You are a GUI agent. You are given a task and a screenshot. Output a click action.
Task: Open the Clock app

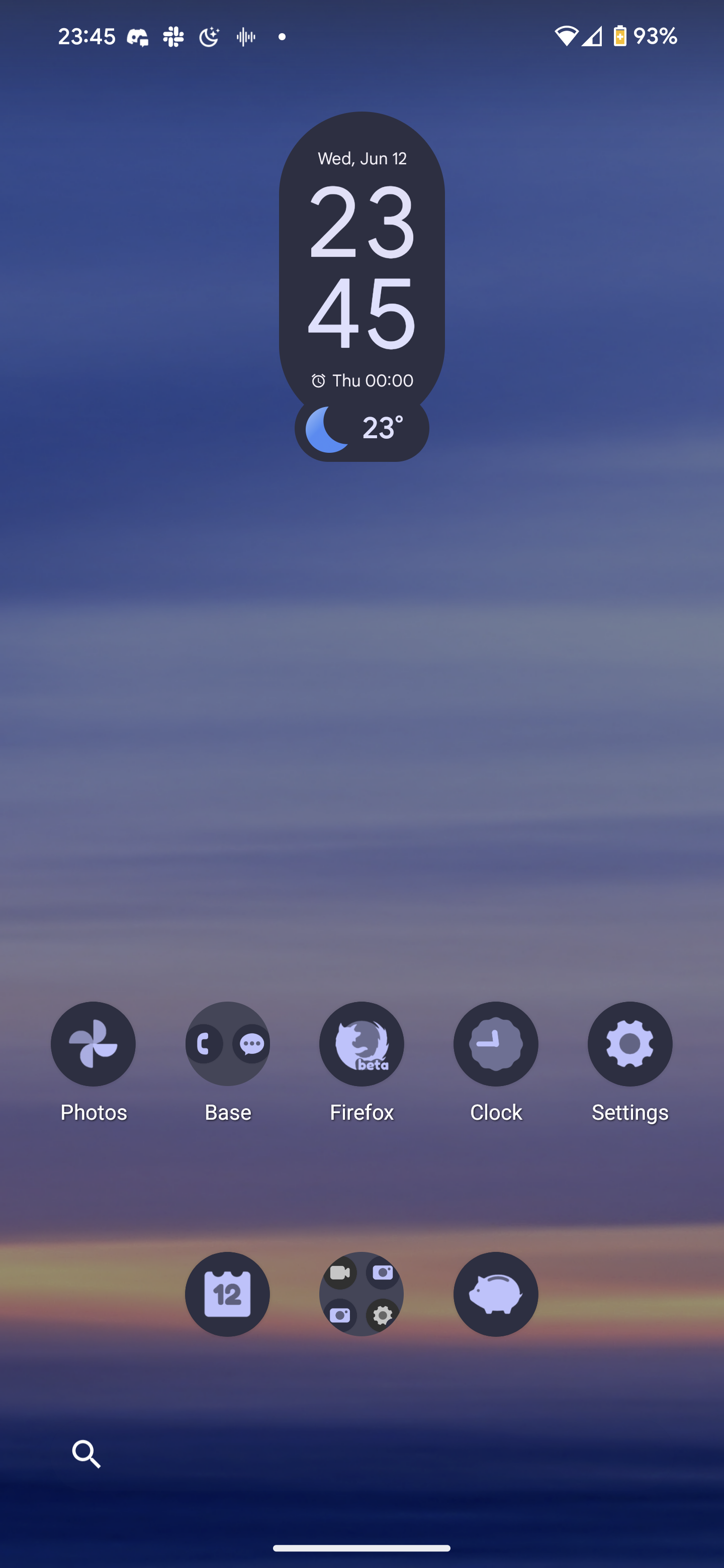496,1044
